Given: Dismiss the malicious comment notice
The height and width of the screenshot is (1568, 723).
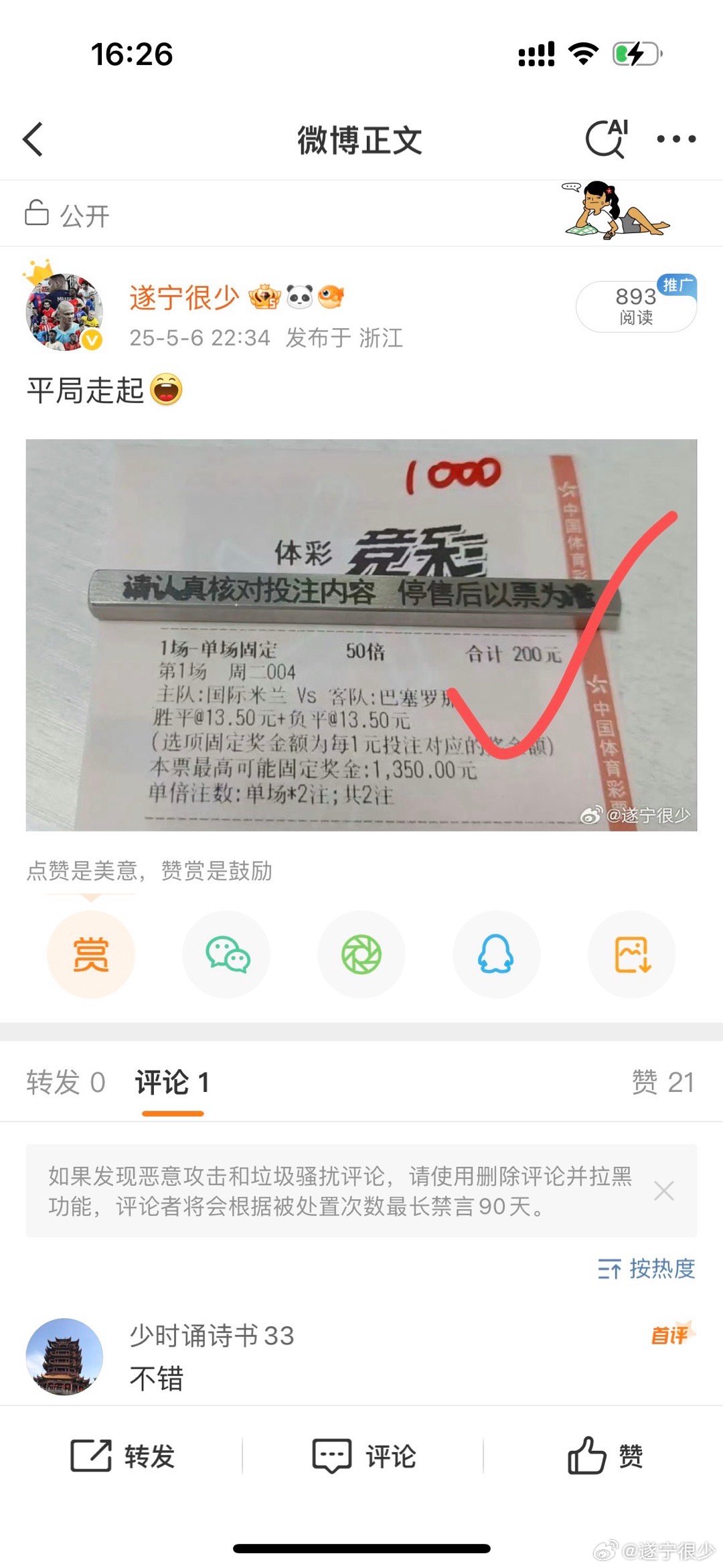Looking at the screenshot, I should click(663, 1191).
